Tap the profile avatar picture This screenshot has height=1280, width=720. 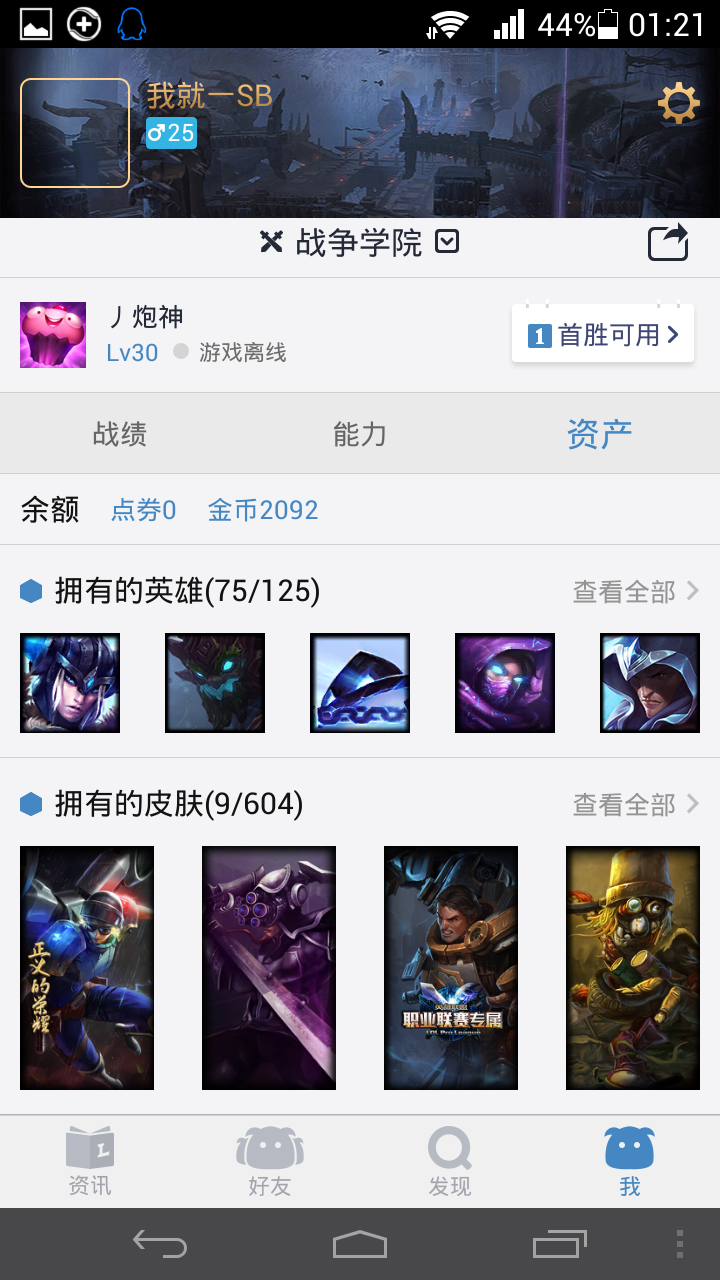[x=75, y=133]
